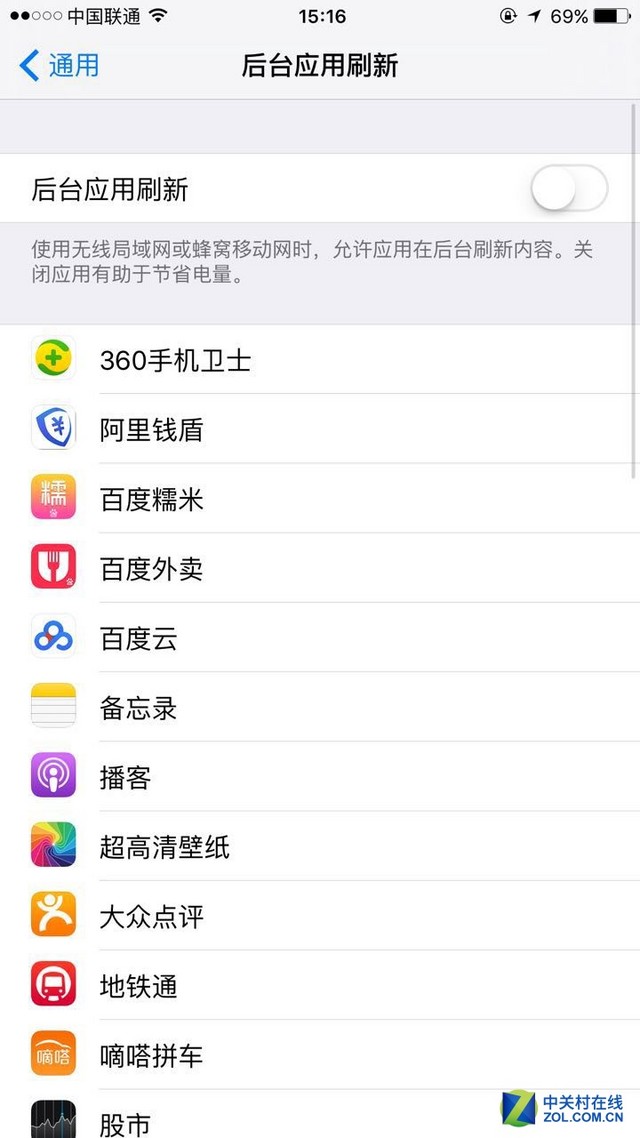Go back to 通用 settings
The width and height of the screenshot is (640, 1138).
tap(60, 66)
